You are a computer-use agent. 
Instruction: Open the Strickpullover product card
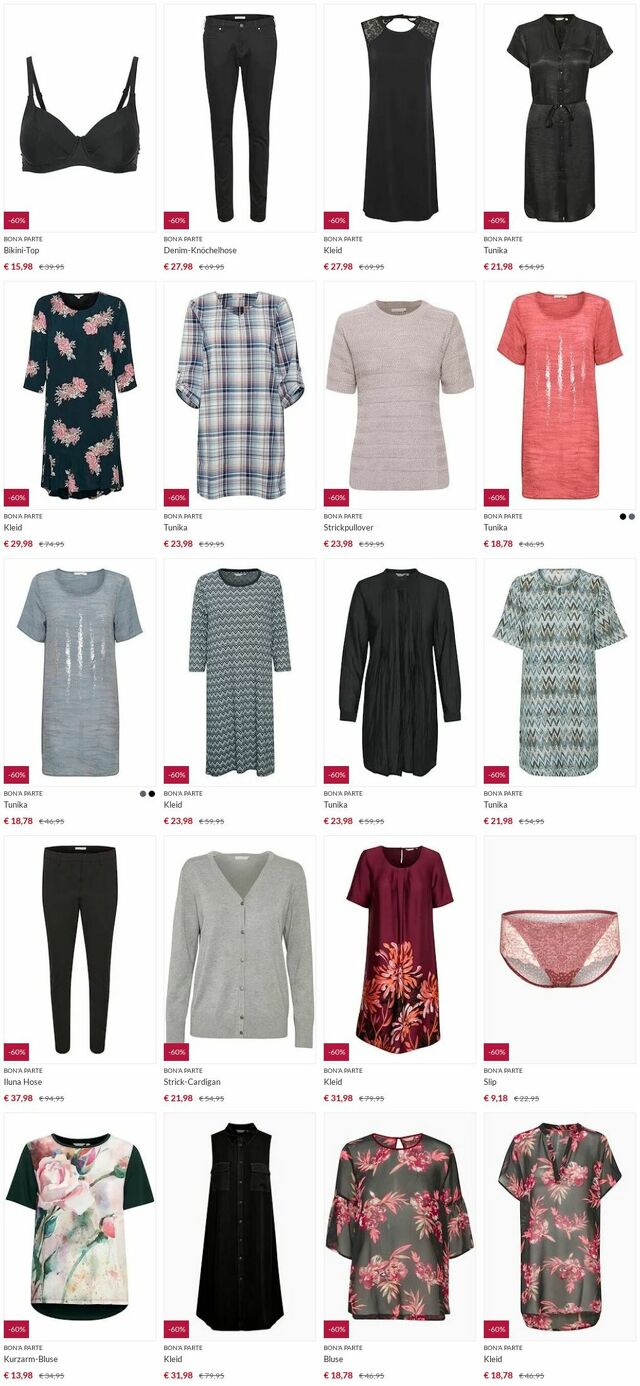400,395
